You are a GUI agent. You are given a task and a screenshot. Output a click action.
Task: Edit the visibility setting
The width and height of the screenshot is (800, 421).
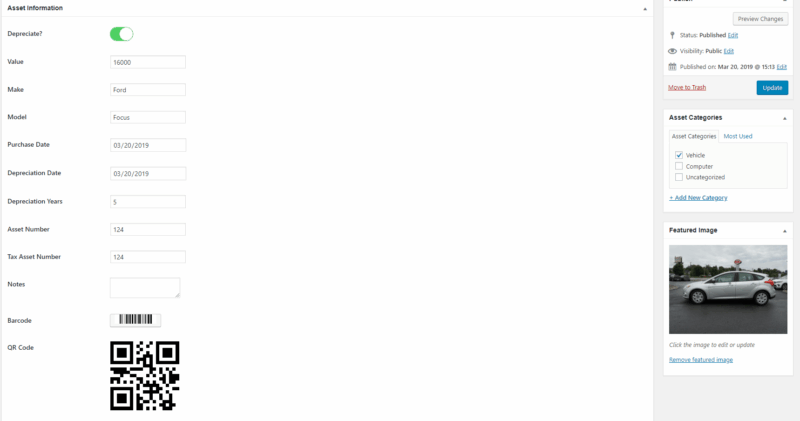pyautogui.click(x=729, y=51)
